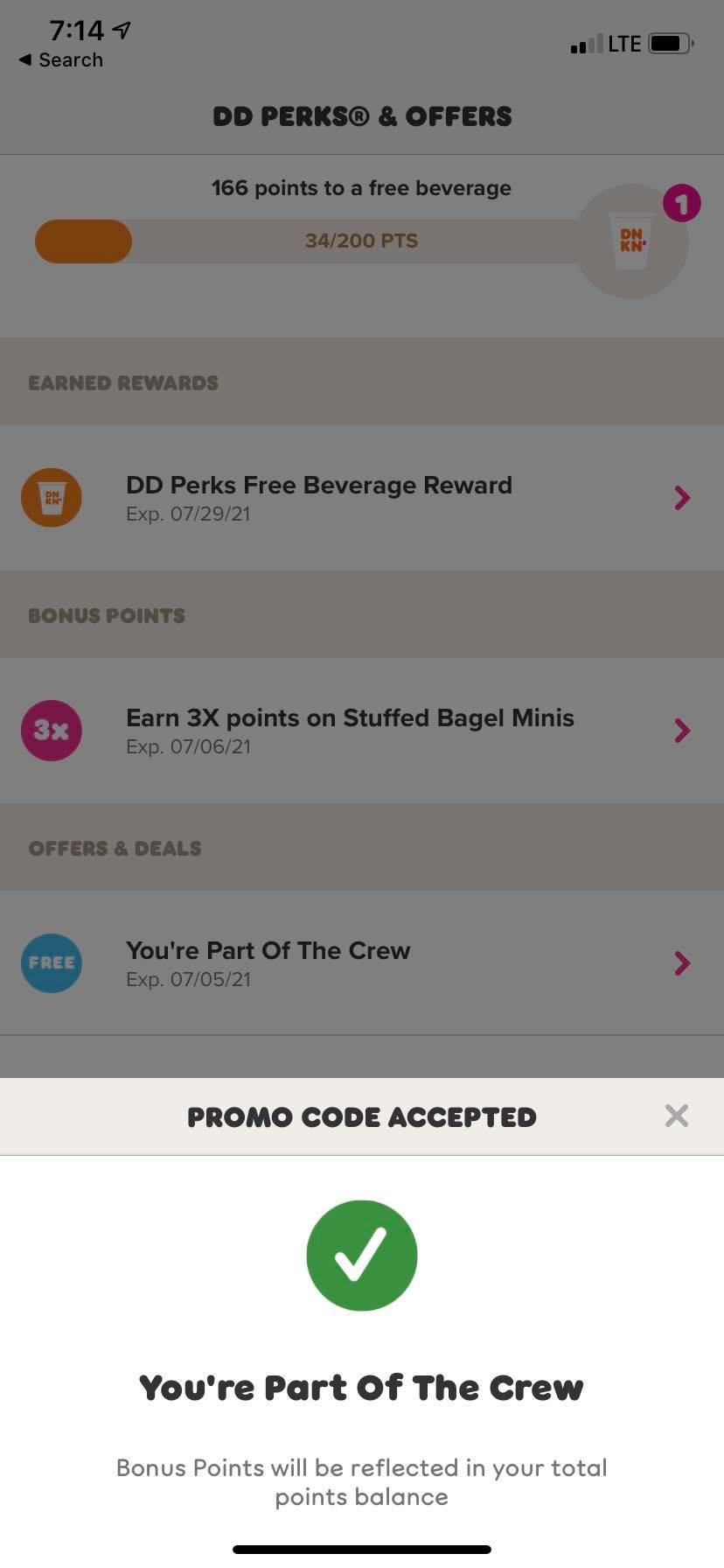This screenshot has height=1568, width=724.
Task: Dismiss the Promo Code Accepted banner
Action: (x=676, y=1116)
